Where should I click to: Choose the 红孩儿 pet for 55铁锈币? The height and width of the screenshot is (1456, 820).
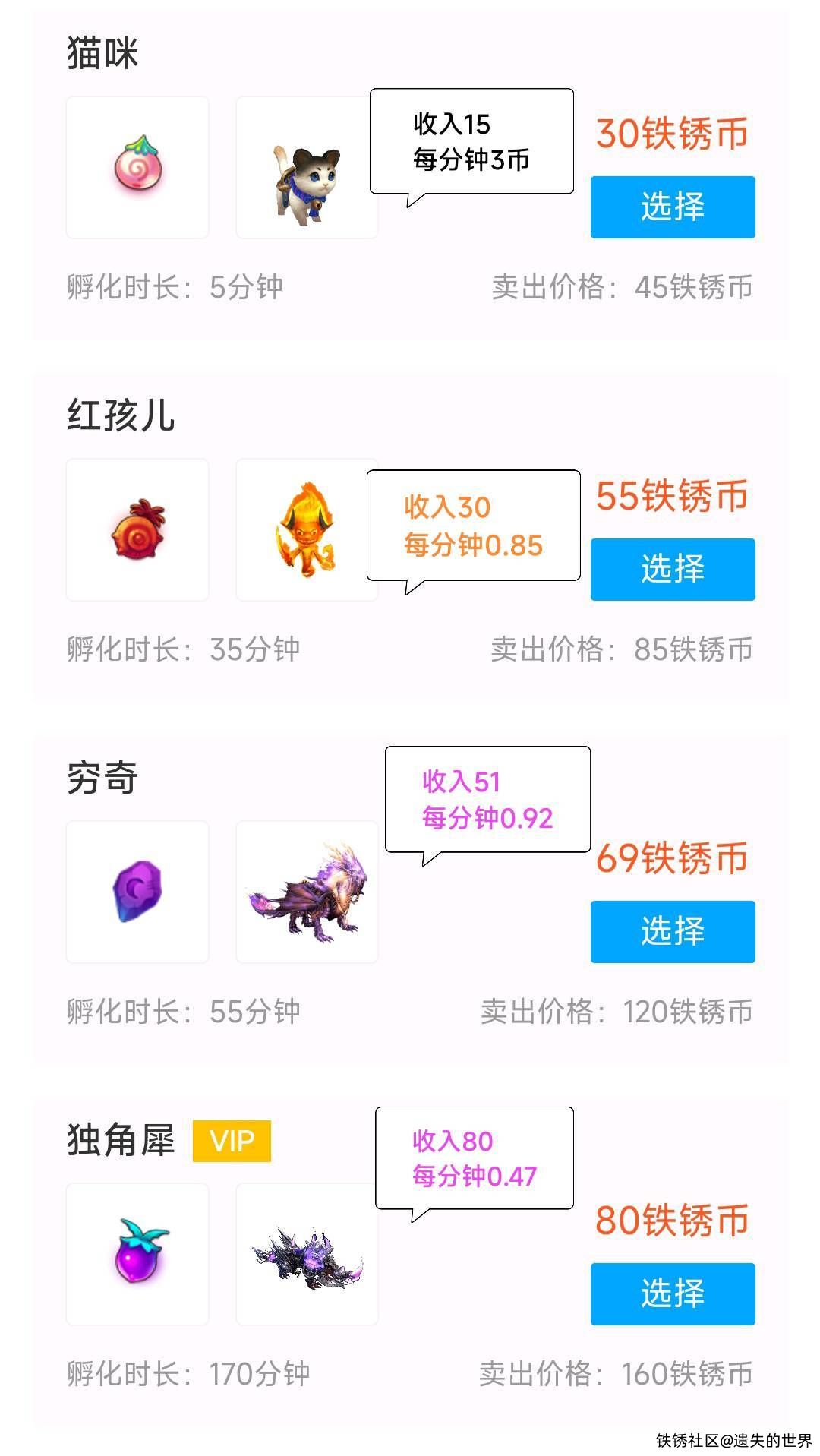(673, 570)
